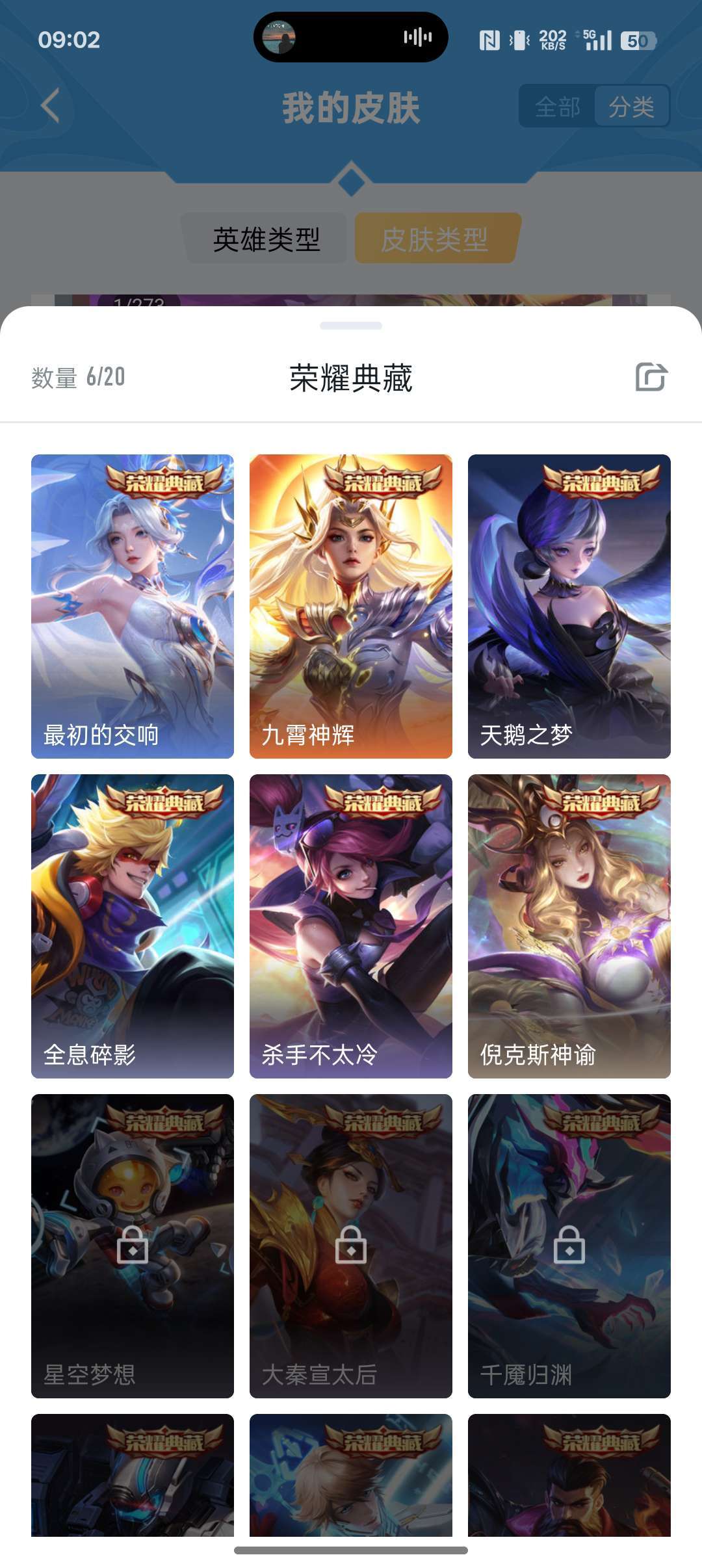The width and height of the screenshot is (702, 1568).
Task: Switch to the 分类 view
Action: 631,107
